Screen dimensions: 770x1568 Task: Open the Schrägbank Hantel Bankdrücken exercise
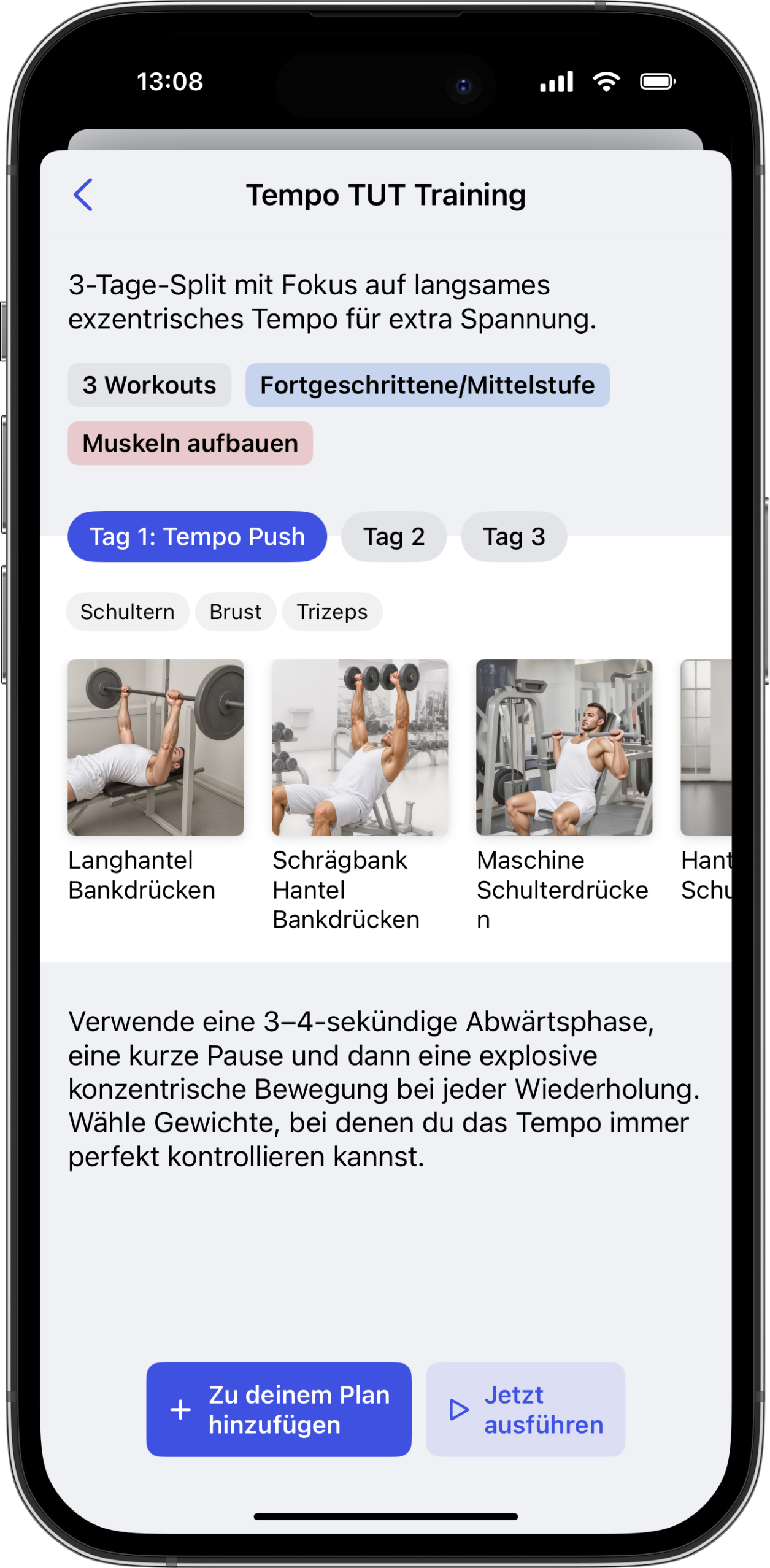tap(360, 796)
